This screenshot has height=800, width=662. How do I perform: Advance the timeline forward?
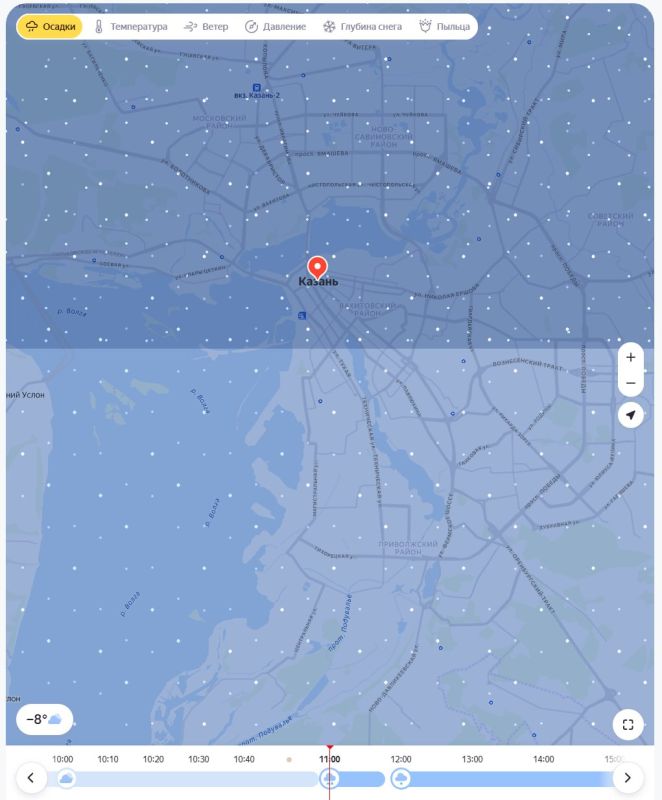[x=627, y=778]
